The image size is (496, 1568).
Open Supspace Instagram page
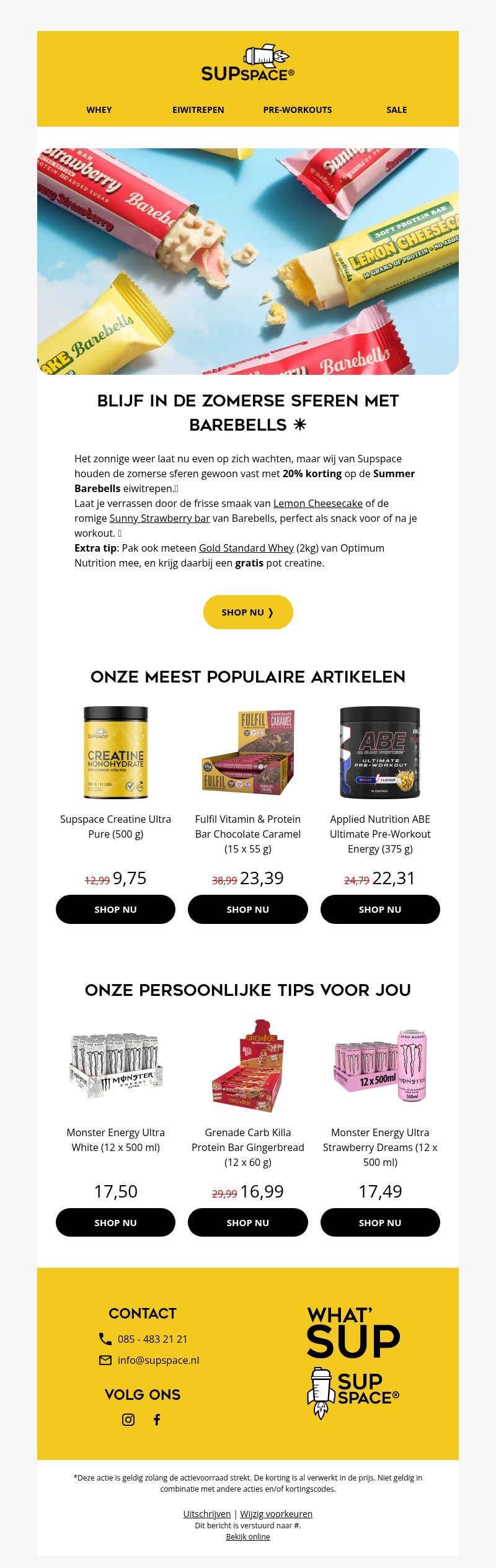(128, 1420)
